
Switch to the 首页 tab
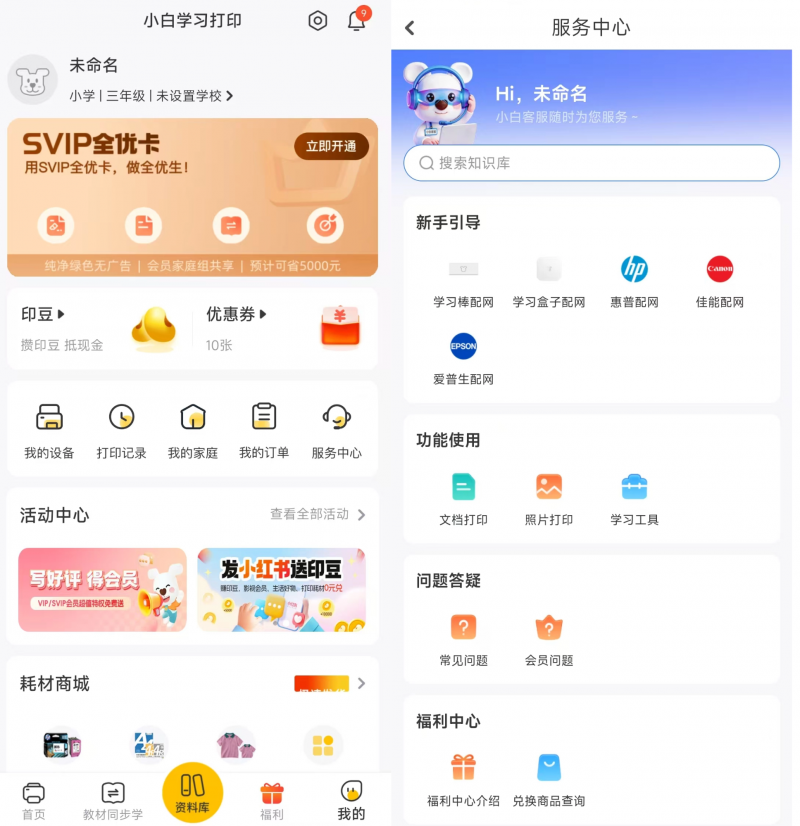[x=34, y=801]
